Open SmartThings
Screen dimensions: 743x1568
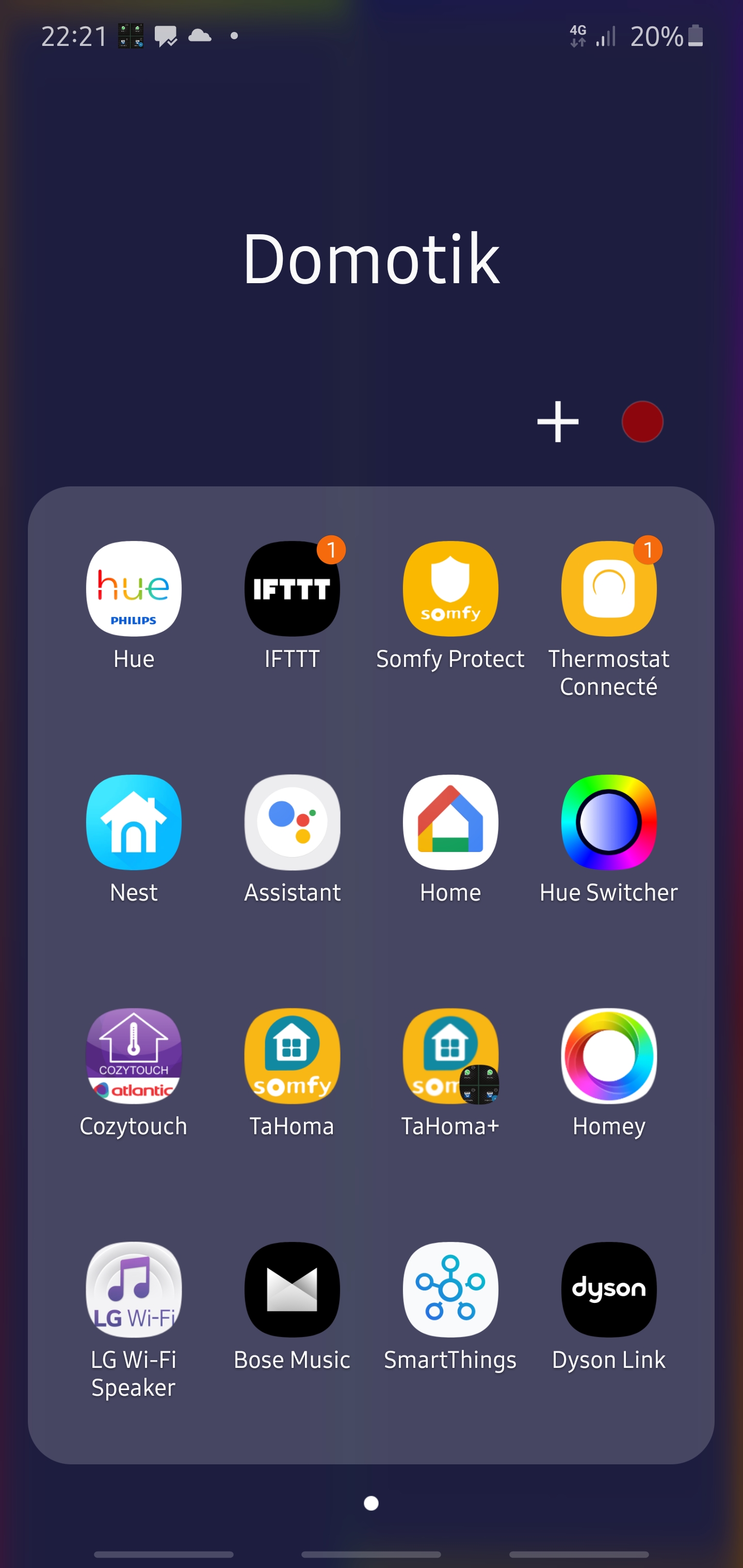click(x=450, y=1289)
